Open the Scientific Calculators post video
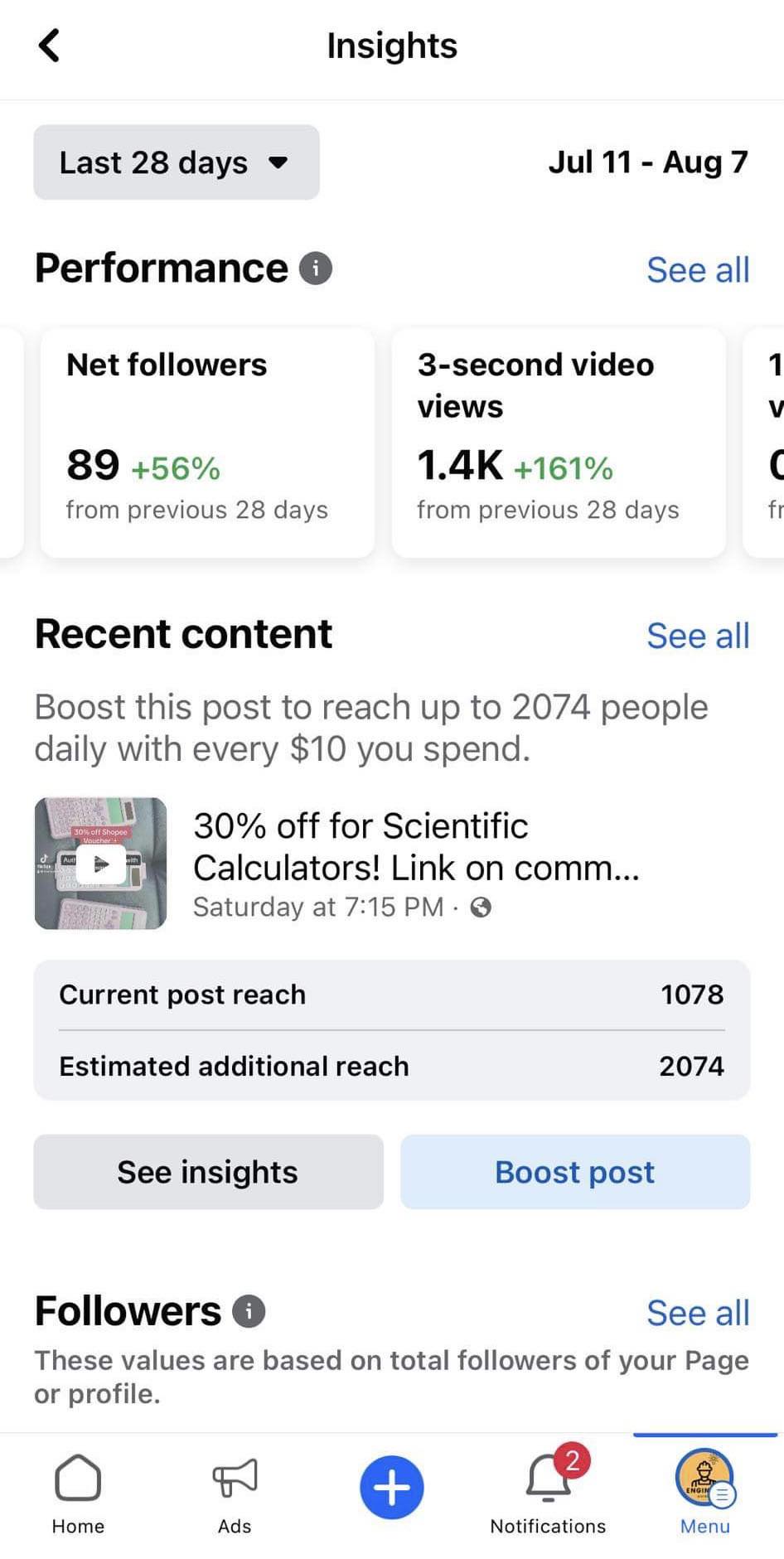 tap(100, 863)
